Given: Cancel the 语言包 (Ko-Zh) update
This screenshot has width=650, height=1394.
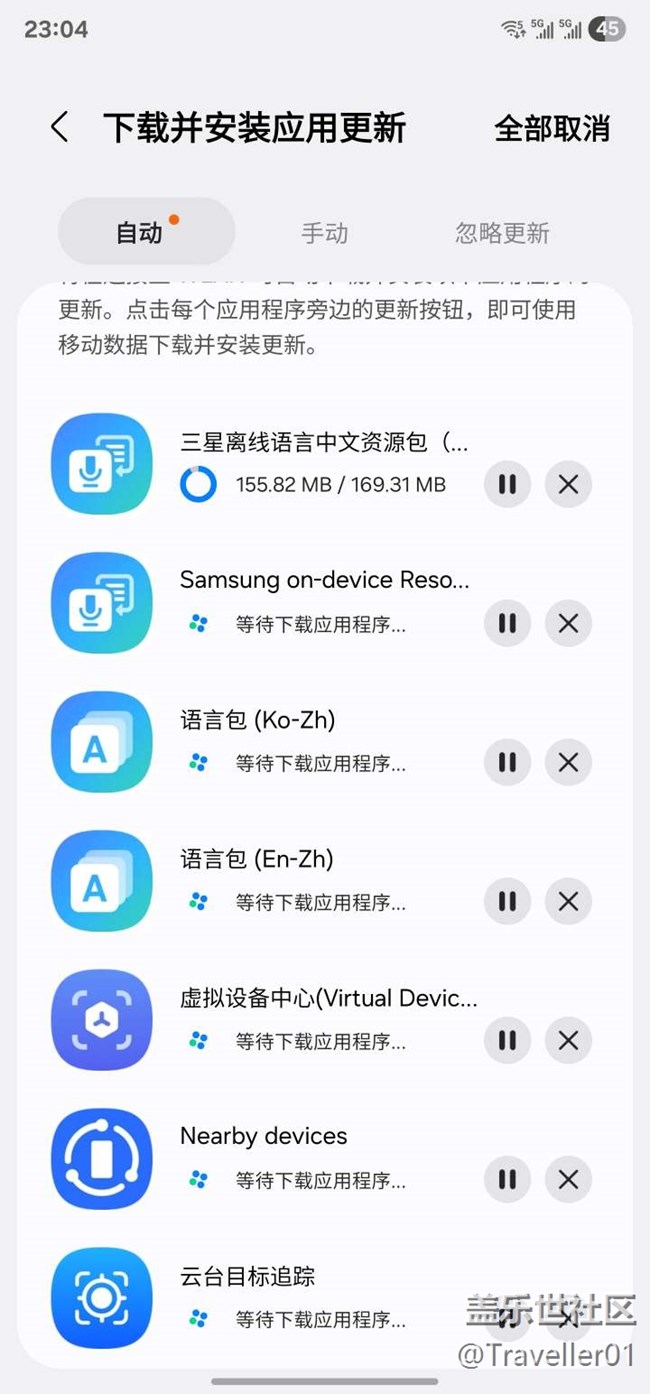Looking at the screenshot, I should coord(569,763).
